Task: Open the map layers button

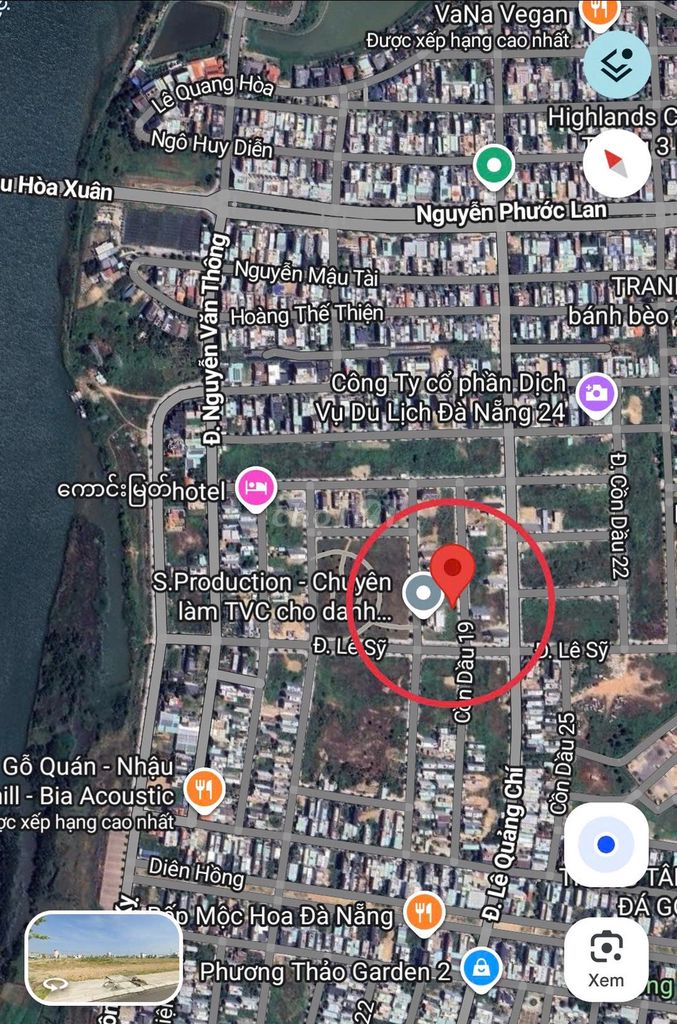Action: [x=617, y=64]
